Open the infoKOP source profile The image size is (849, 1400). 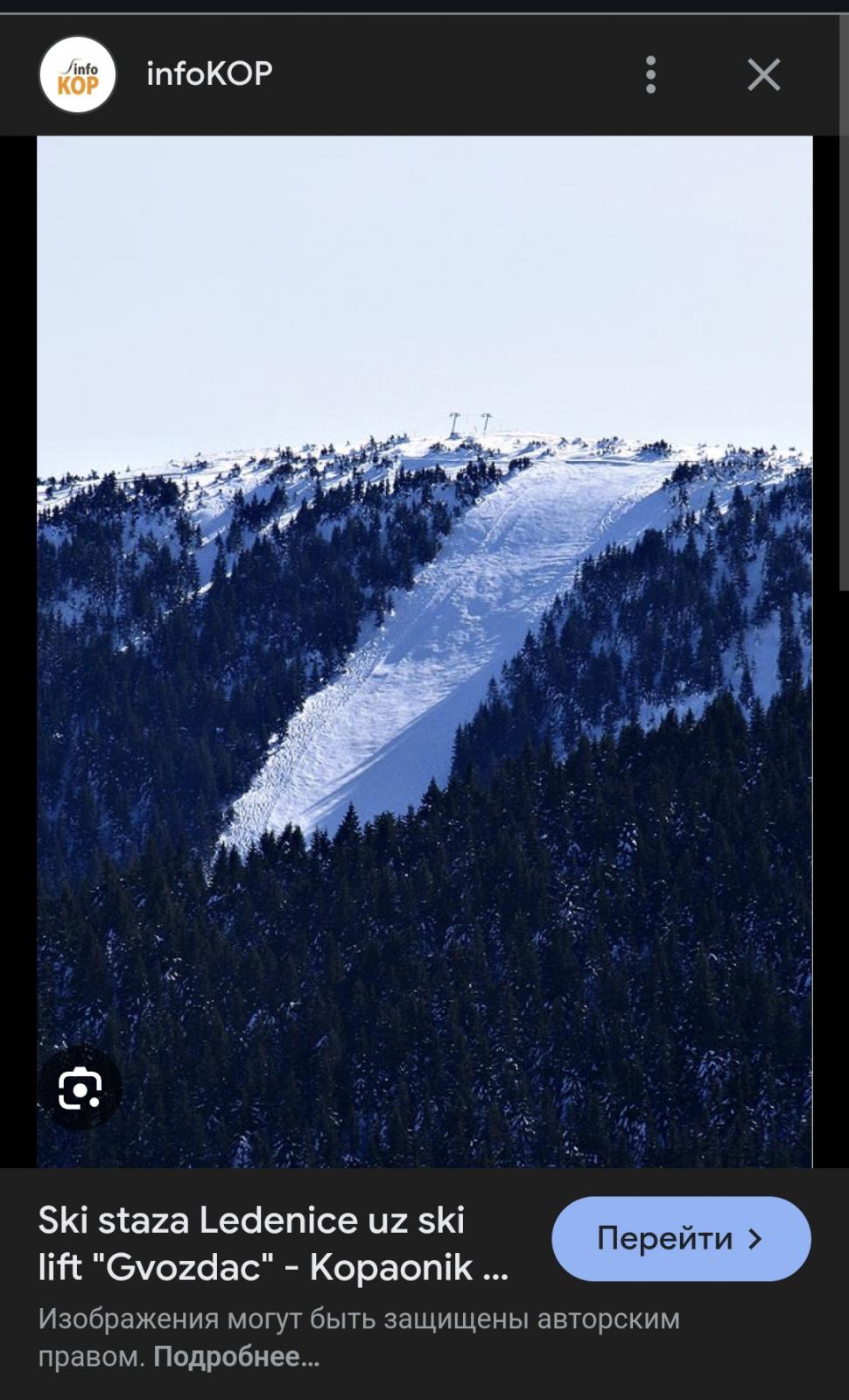209,74
